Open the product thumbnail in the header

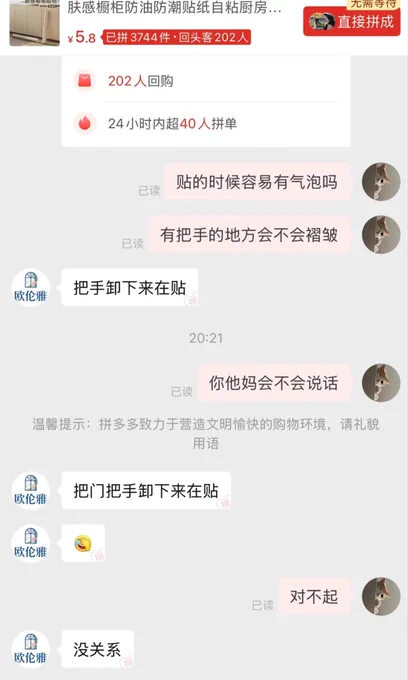coord(34,23)
